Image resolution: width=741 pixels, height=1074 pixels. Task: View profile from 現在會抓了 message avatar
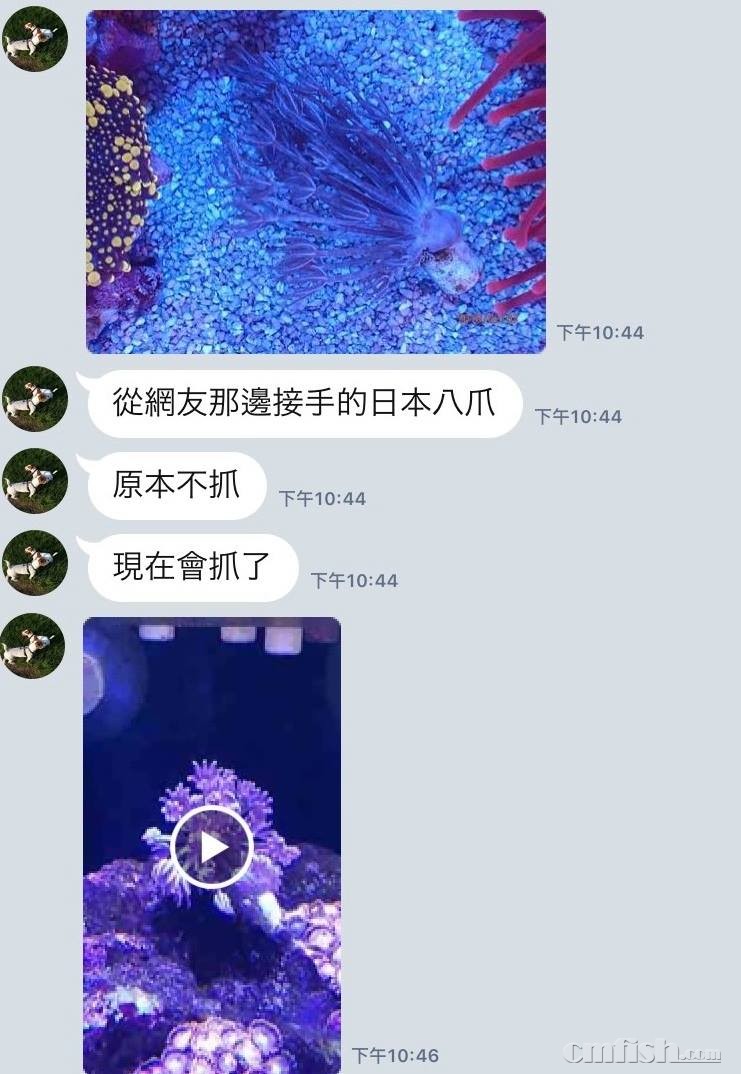pos(35,563)
